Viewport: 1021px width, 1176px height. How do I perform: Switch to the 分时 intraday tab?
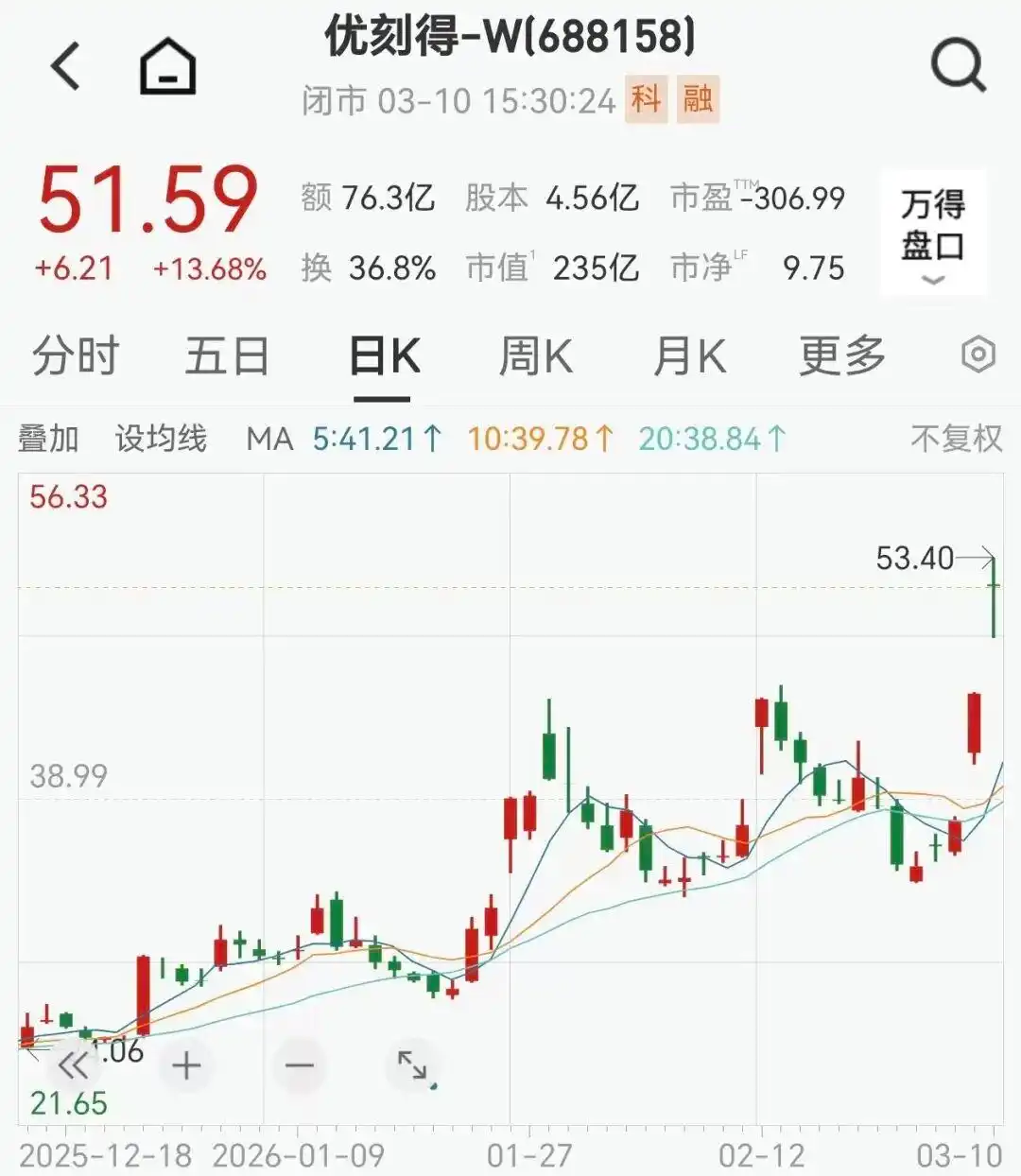[x=76, y=355]
